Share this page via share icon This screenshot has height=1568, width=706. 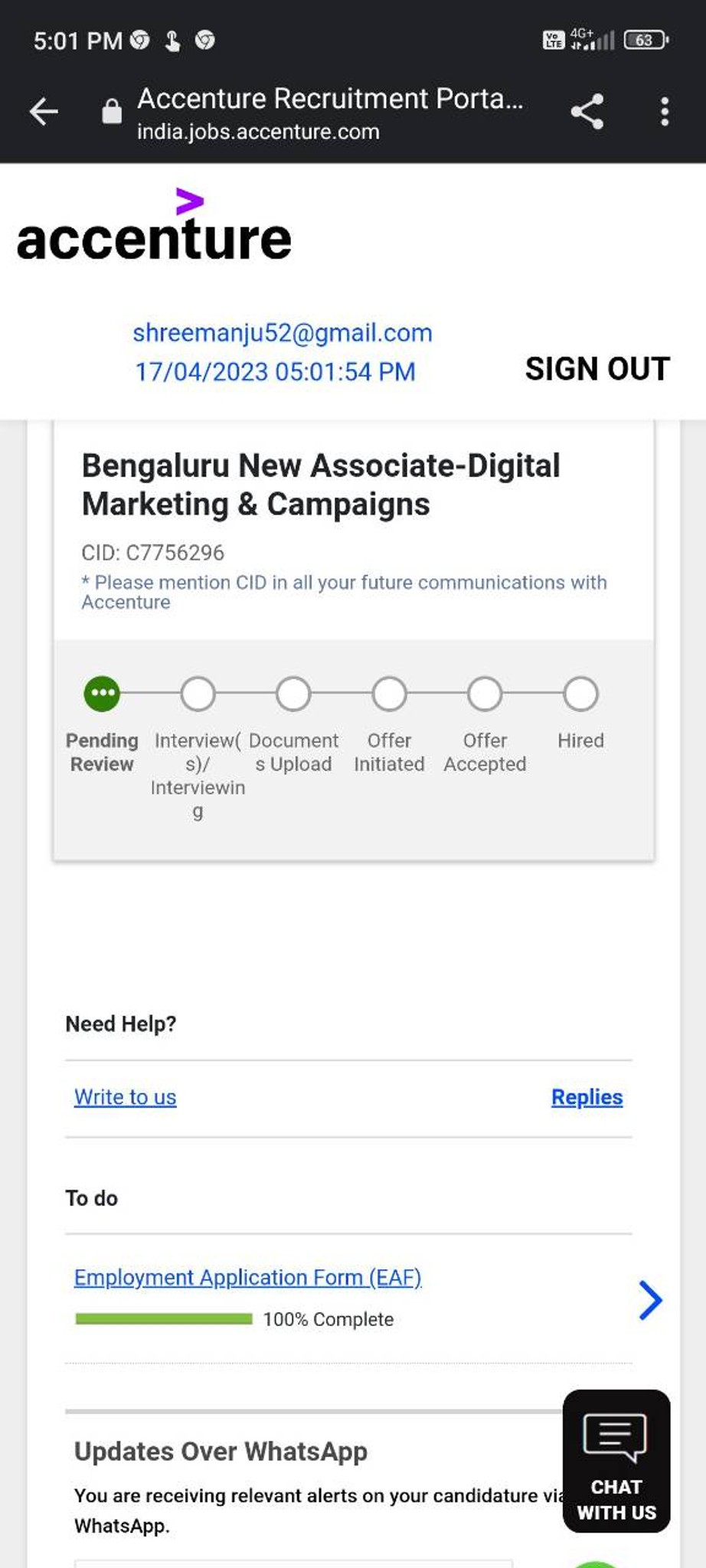tap(587, 112)
